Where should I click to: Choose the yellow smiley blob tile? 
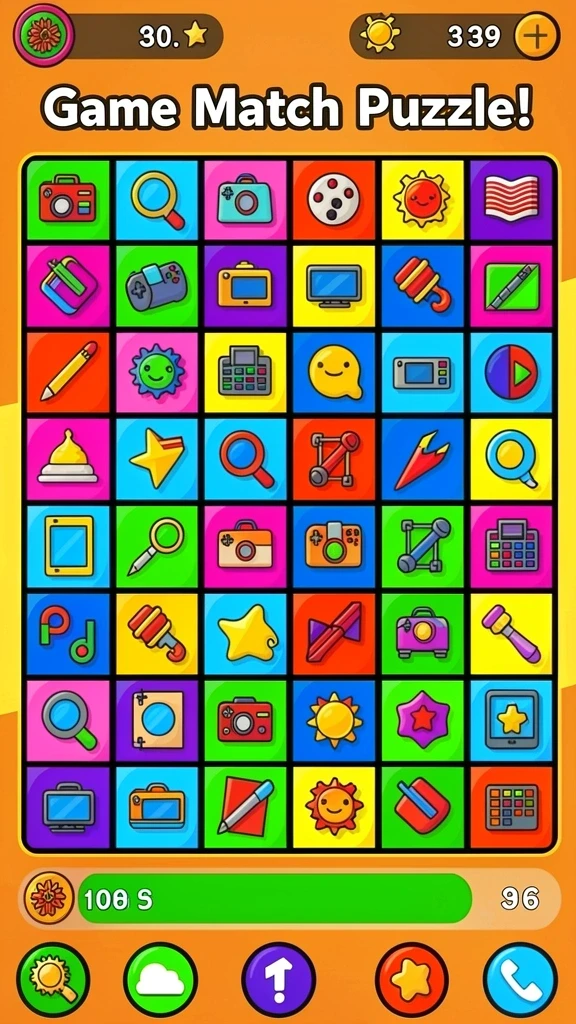click(x=334, y=372)
